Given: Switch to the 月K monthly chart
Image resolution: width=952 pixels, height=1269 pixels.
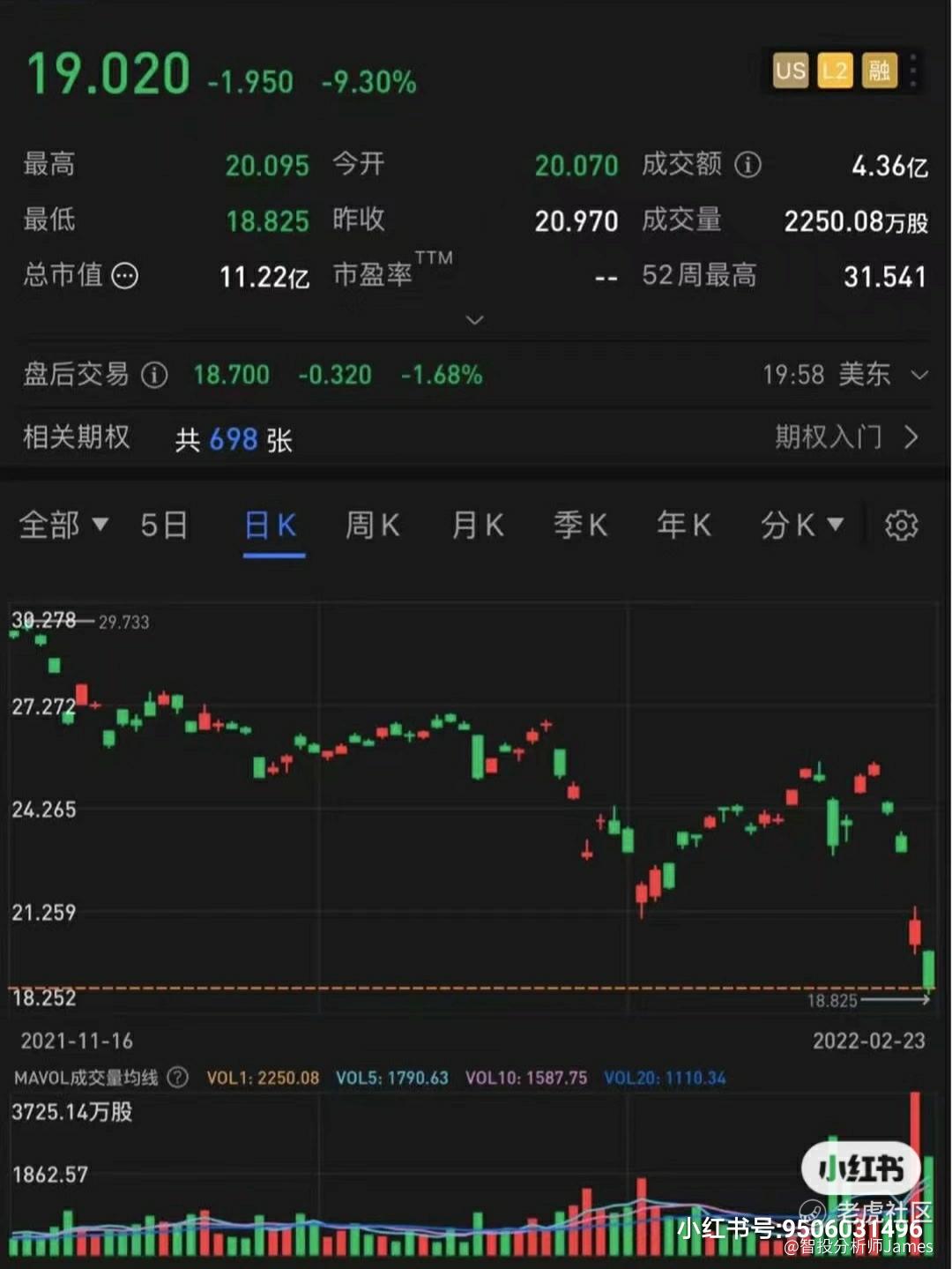Looking at the screenshot, I should pos(477,526).
